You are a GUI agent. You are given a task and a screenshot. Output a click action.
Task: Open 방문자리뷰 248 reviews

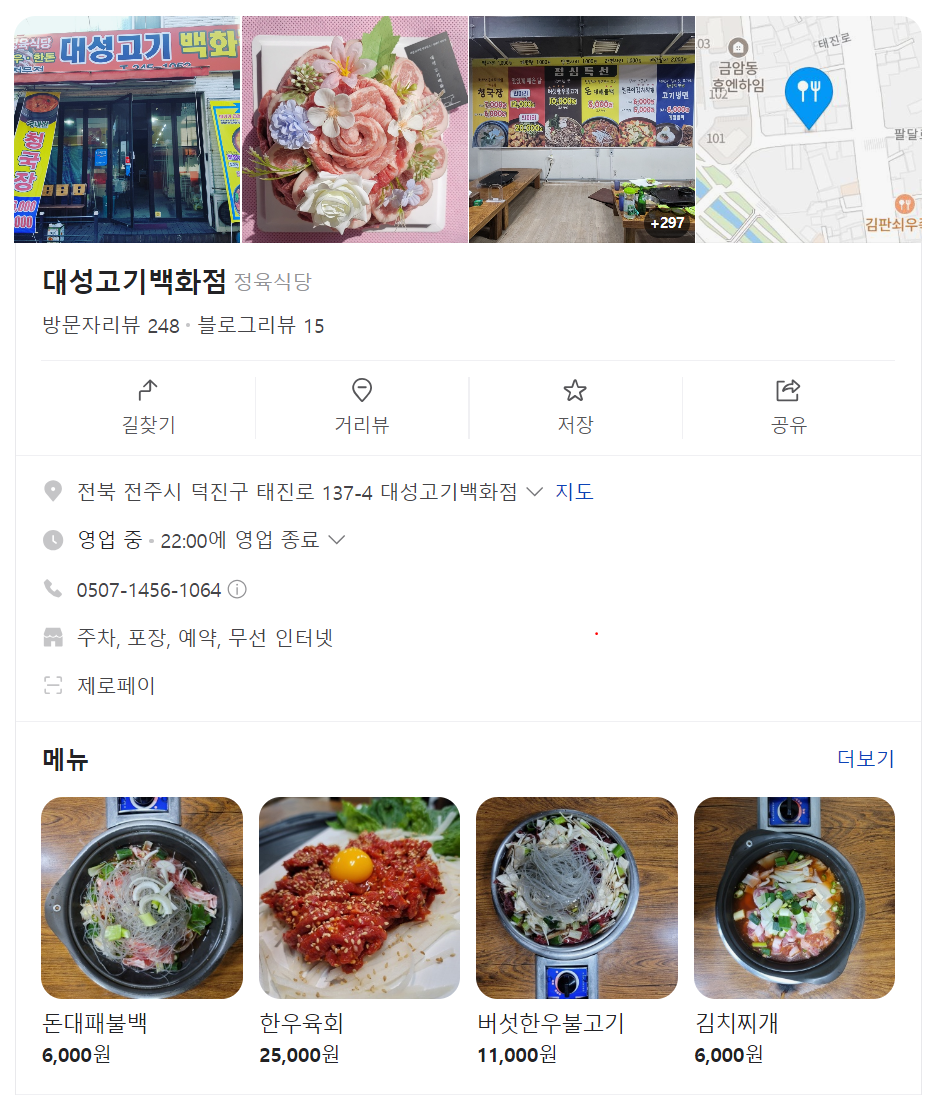click(111, 326)
